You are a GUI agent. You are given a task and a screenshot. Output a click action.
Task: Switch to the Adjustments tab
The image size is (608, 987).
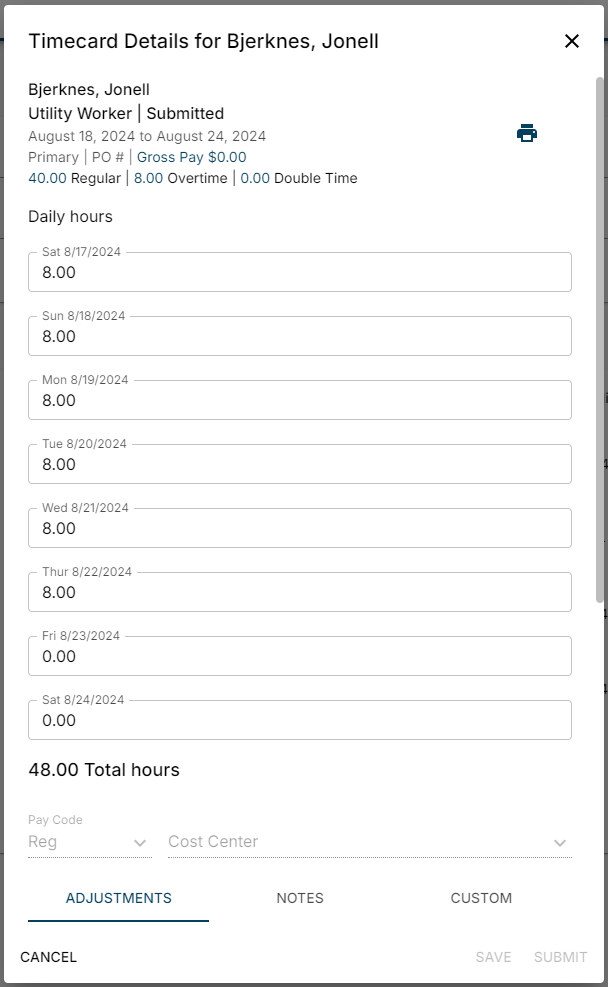118,898
